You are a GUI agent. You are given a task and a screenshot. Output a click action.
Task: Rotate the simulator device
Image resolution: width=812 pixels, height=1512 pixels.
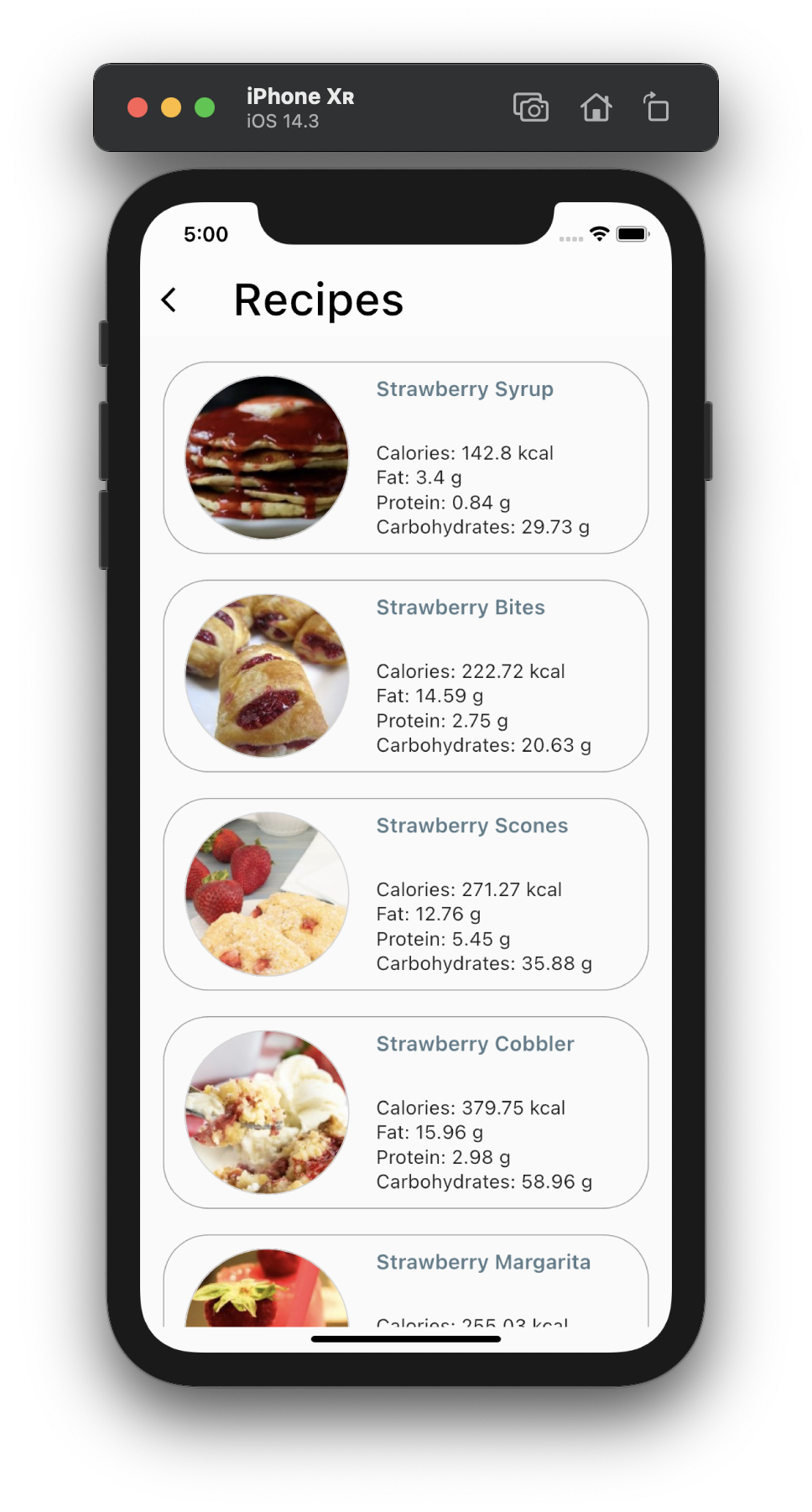pyautogui.click(x=657, y=108)
